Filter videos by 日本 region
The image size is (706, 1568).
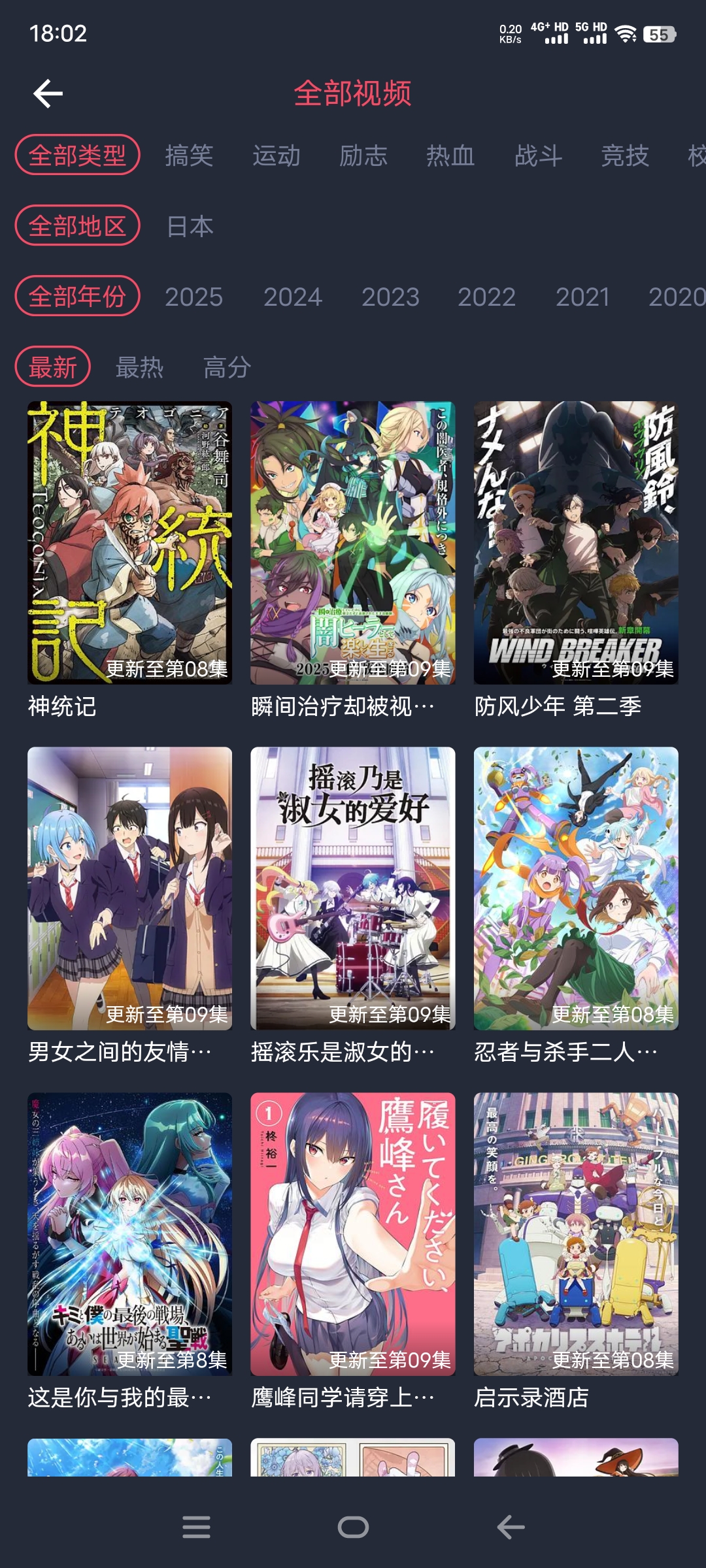(x=190, y=226)
